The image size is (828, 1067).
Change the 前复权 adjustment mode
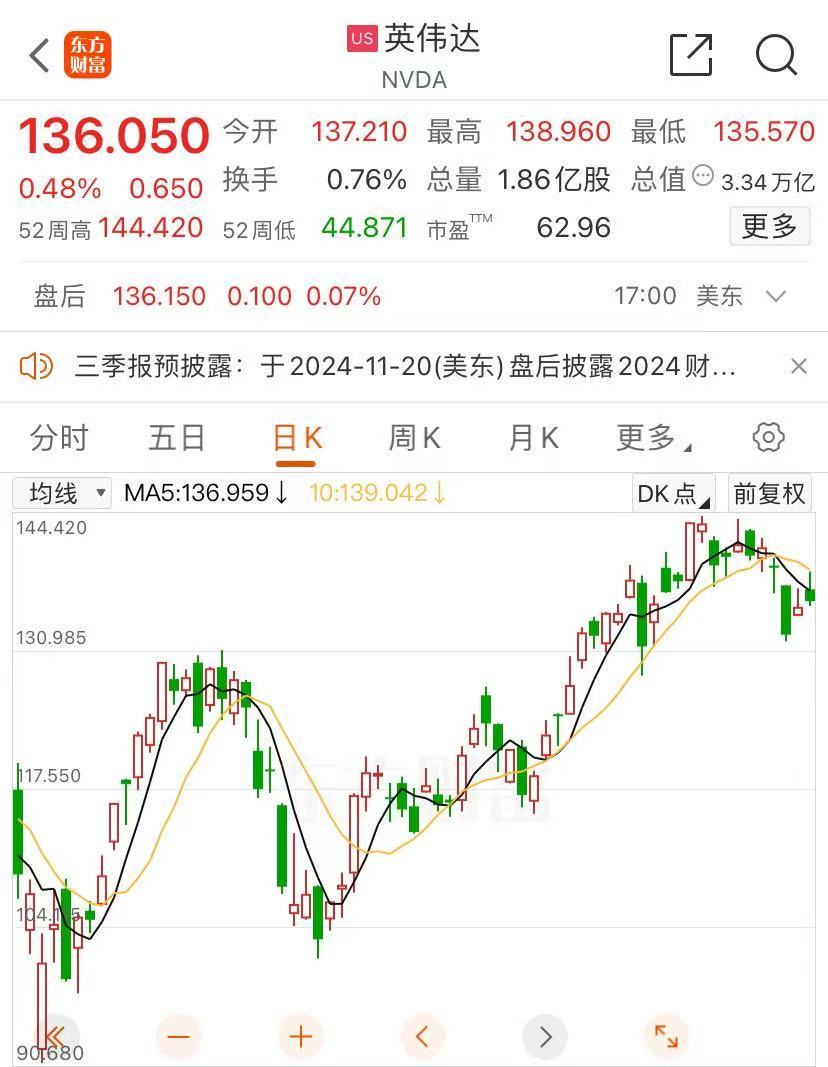(769, 493)
